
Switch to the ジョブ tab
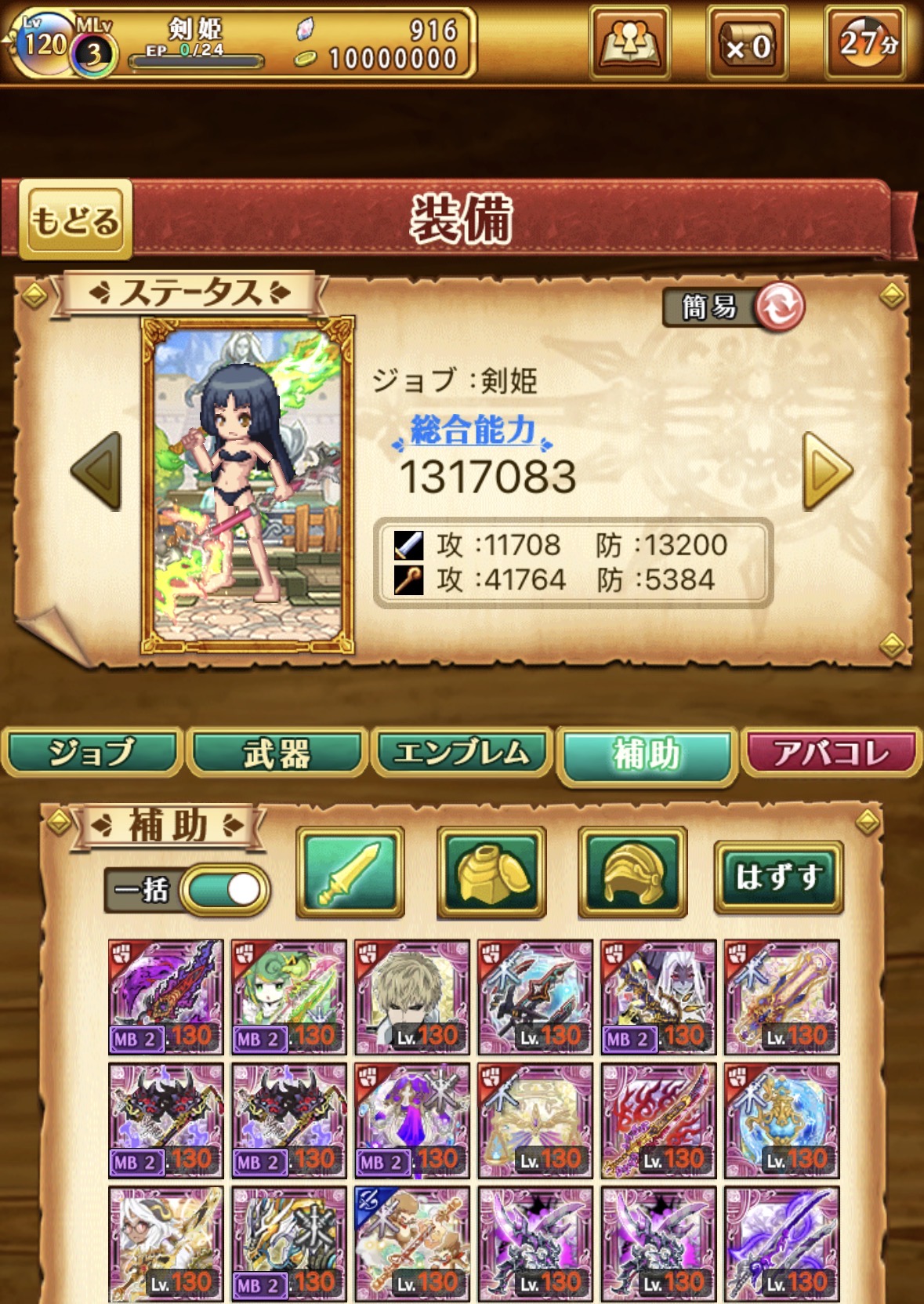(x=92, y=753)
